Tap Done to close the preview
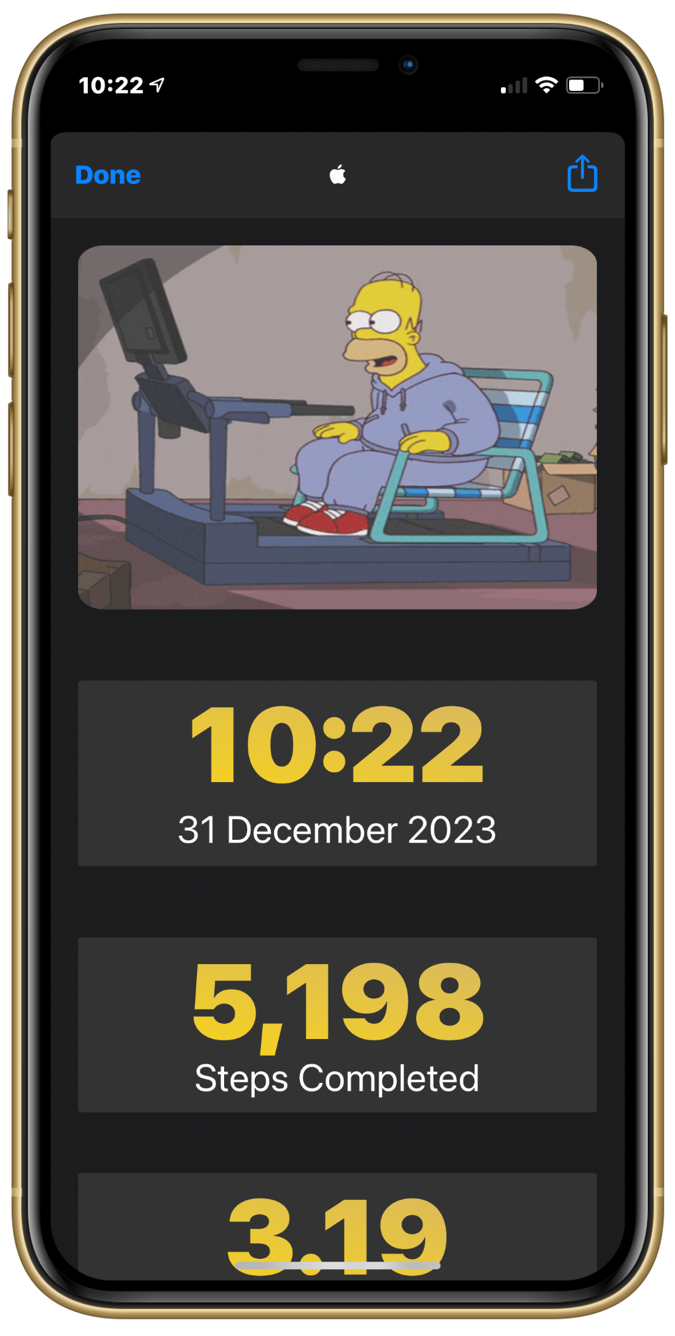This screenshot has height=1336, width=675. (x=108, y=175)
